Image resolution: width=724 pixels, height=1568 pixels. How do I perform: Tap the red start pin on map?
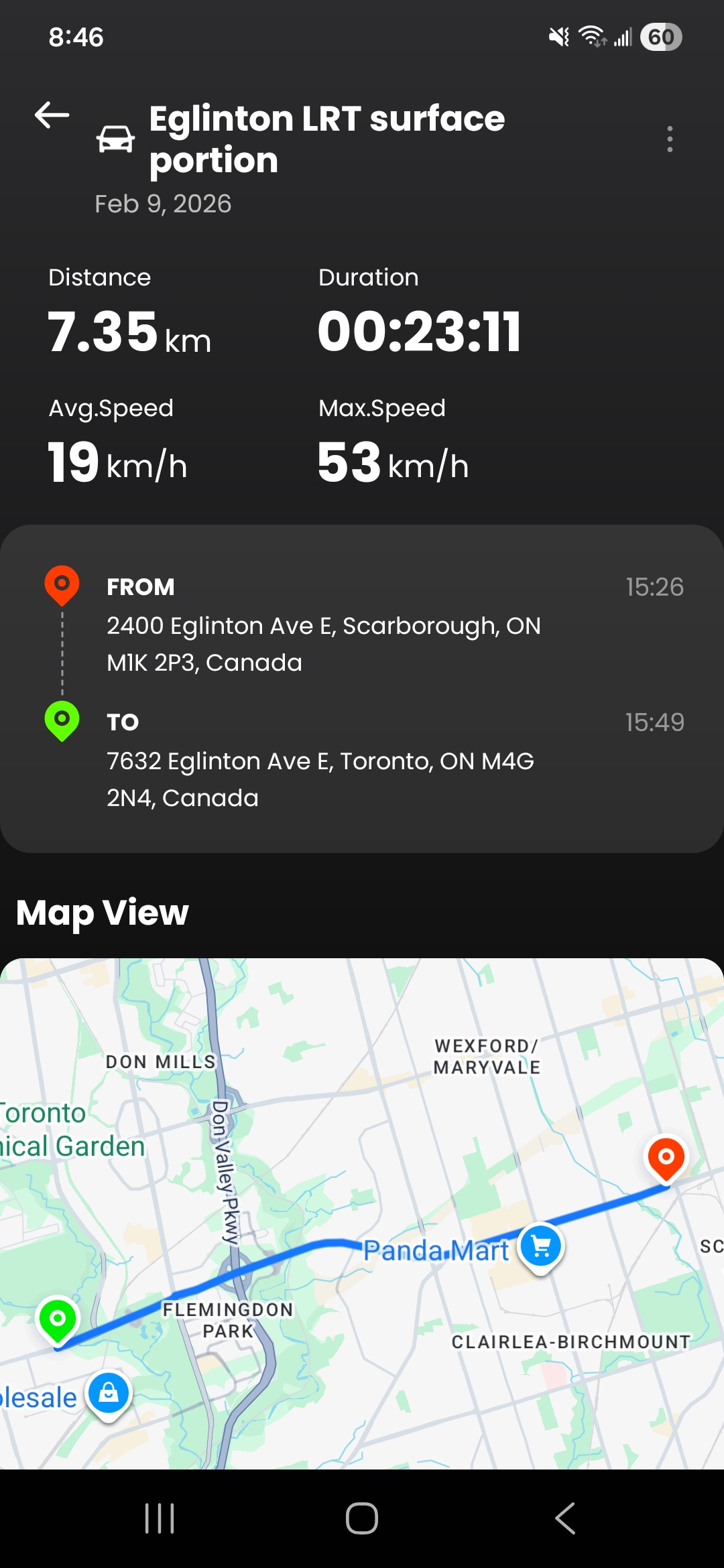click(x=666, y=1158)
